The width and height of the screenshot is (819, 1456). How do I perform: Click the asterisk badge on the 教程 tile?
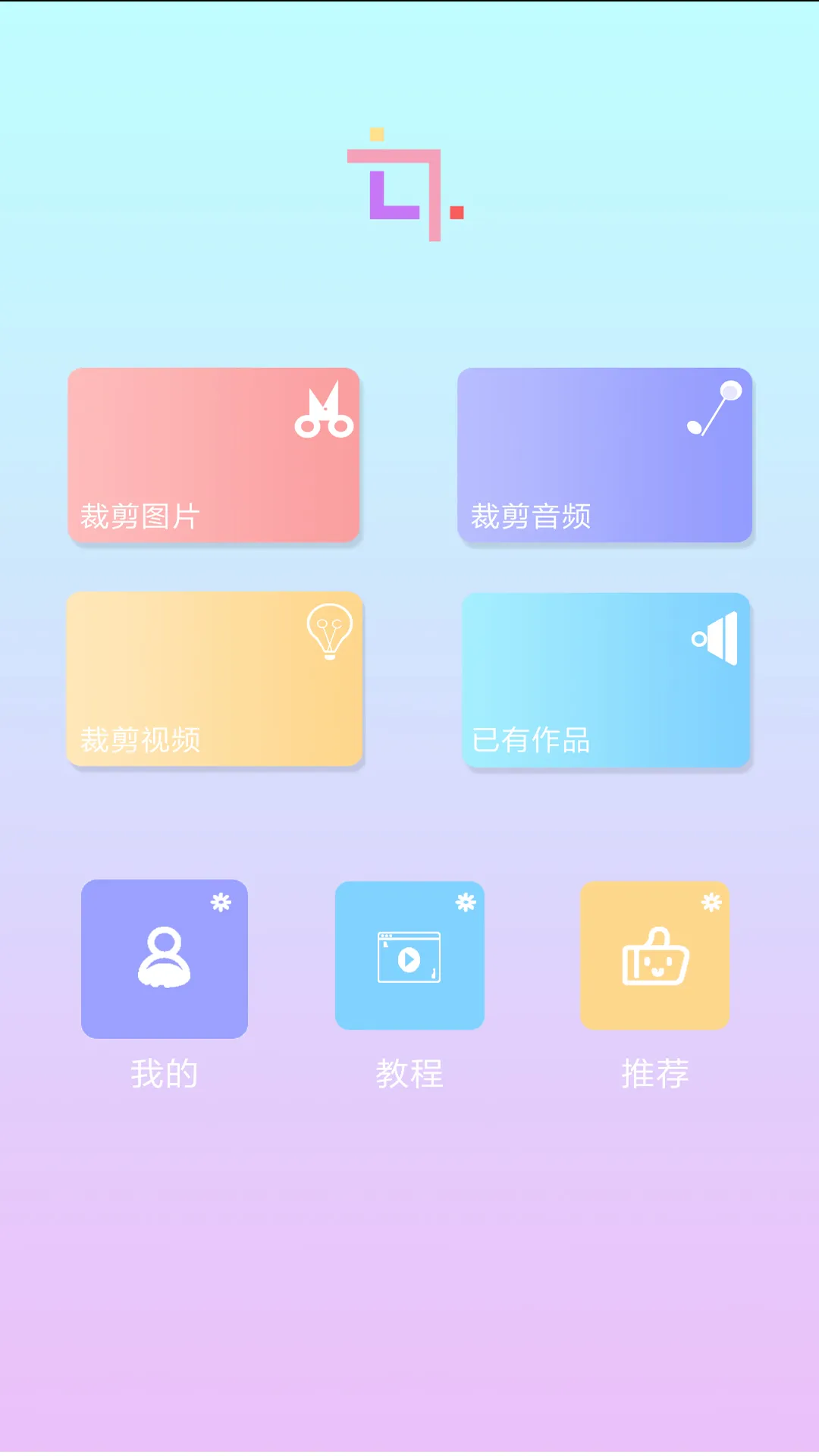(466, 902)
